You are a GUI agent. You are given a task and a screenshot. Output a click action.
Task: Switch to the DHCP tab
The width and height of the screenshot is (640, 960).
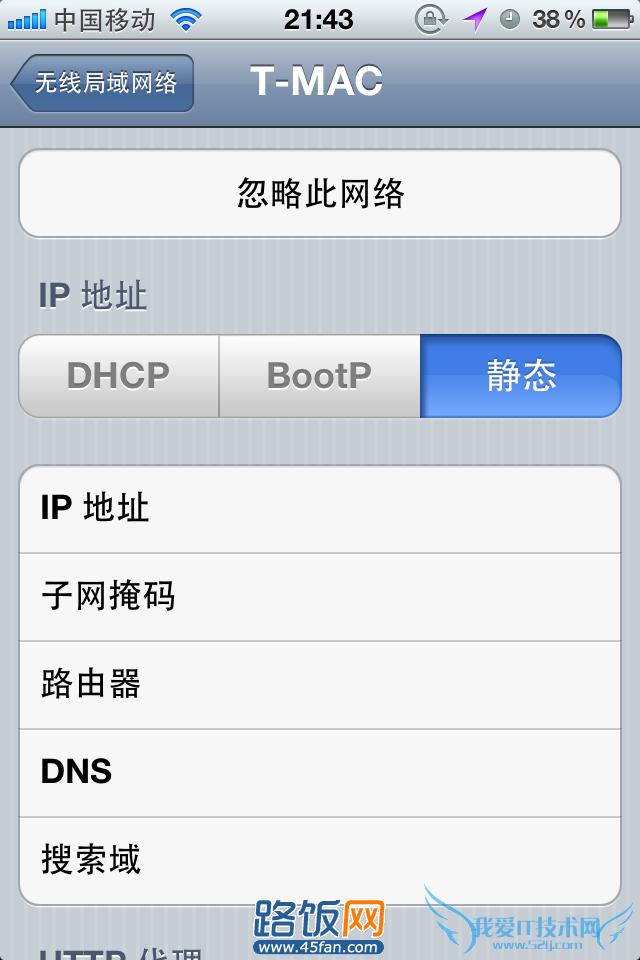(x=119, y=376)
